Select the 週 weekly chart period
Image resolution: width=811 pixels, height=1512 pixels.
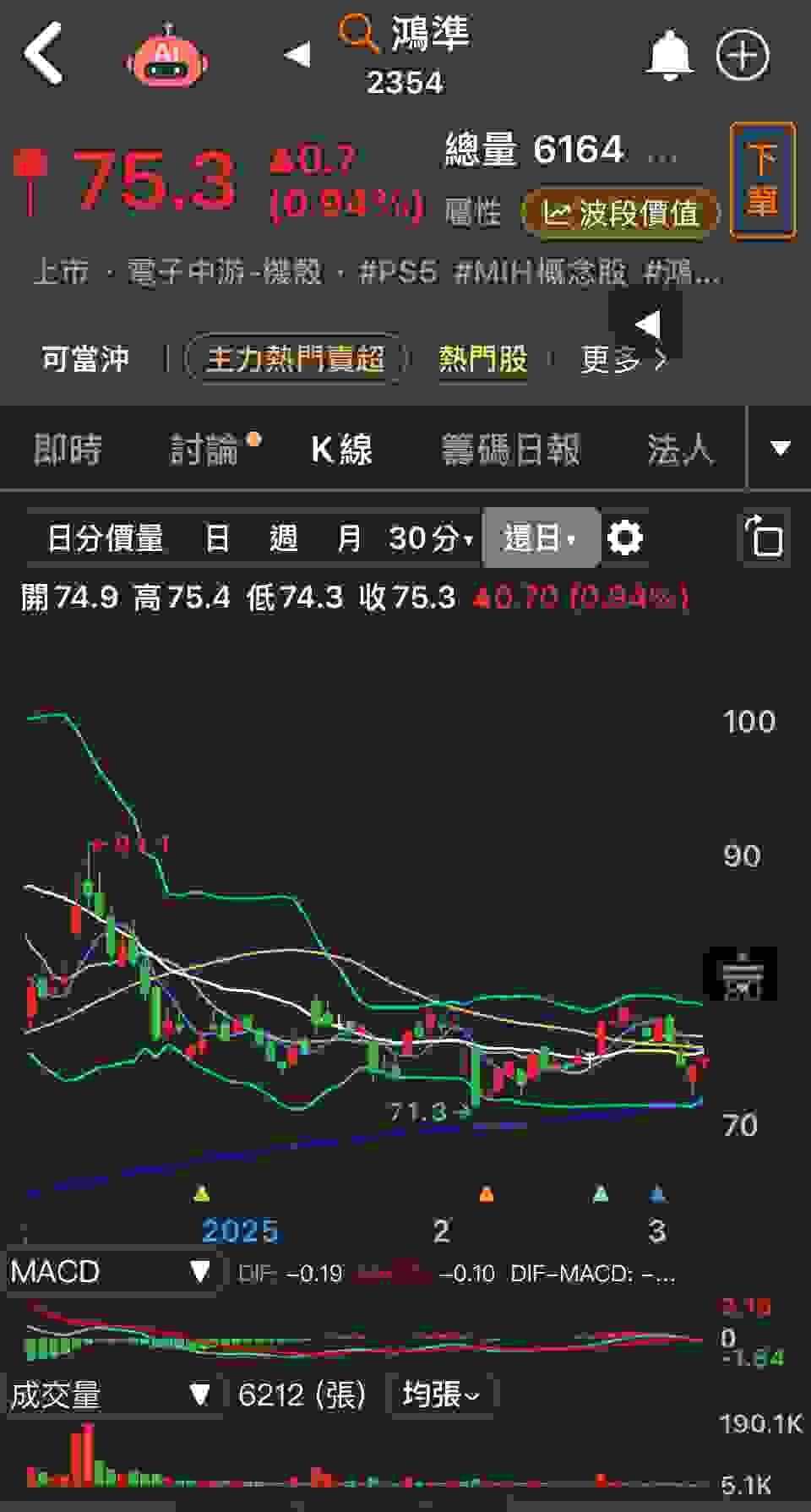point(283,538)
